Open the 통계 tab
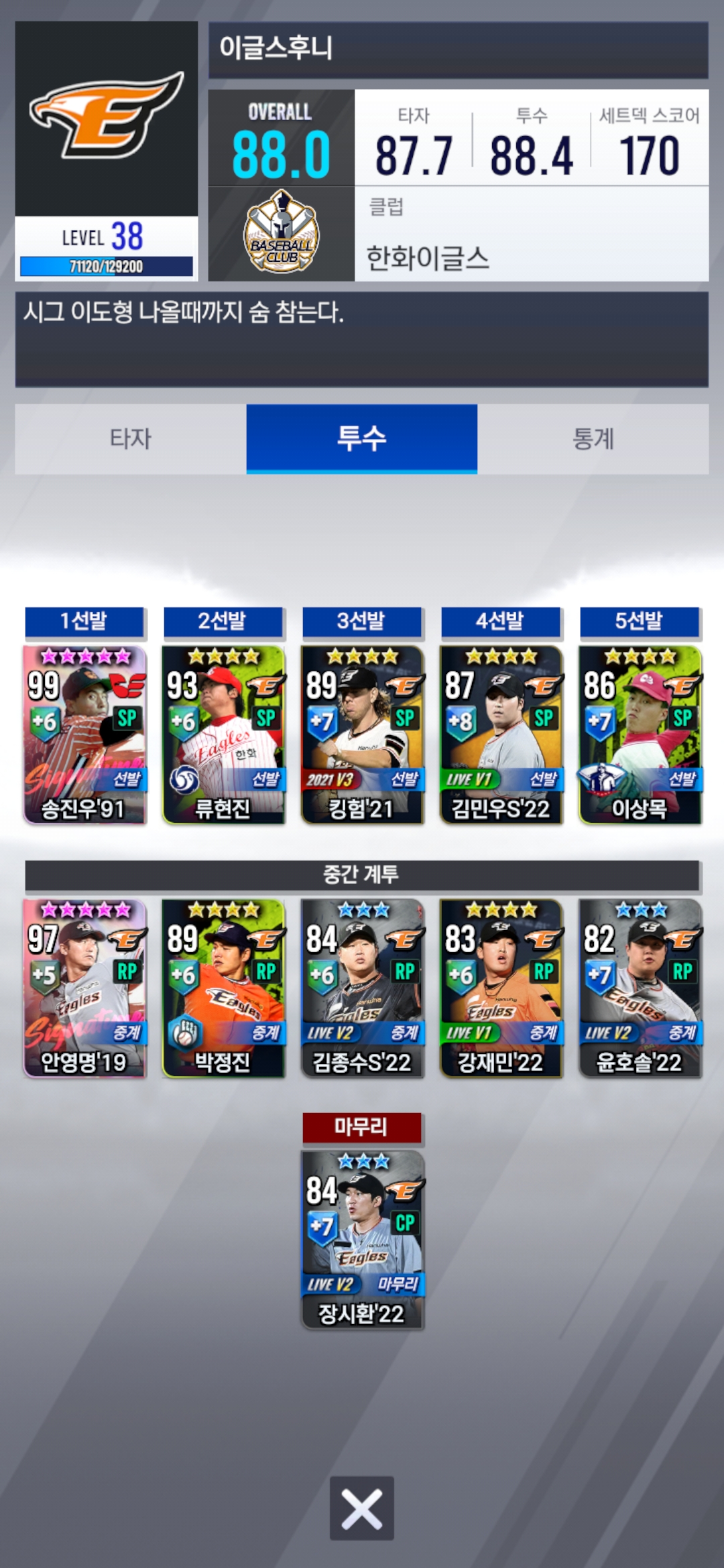Image resolution: width=724 pixels, height=1568 pixels. pyautogui.click(x=593, y=439)
